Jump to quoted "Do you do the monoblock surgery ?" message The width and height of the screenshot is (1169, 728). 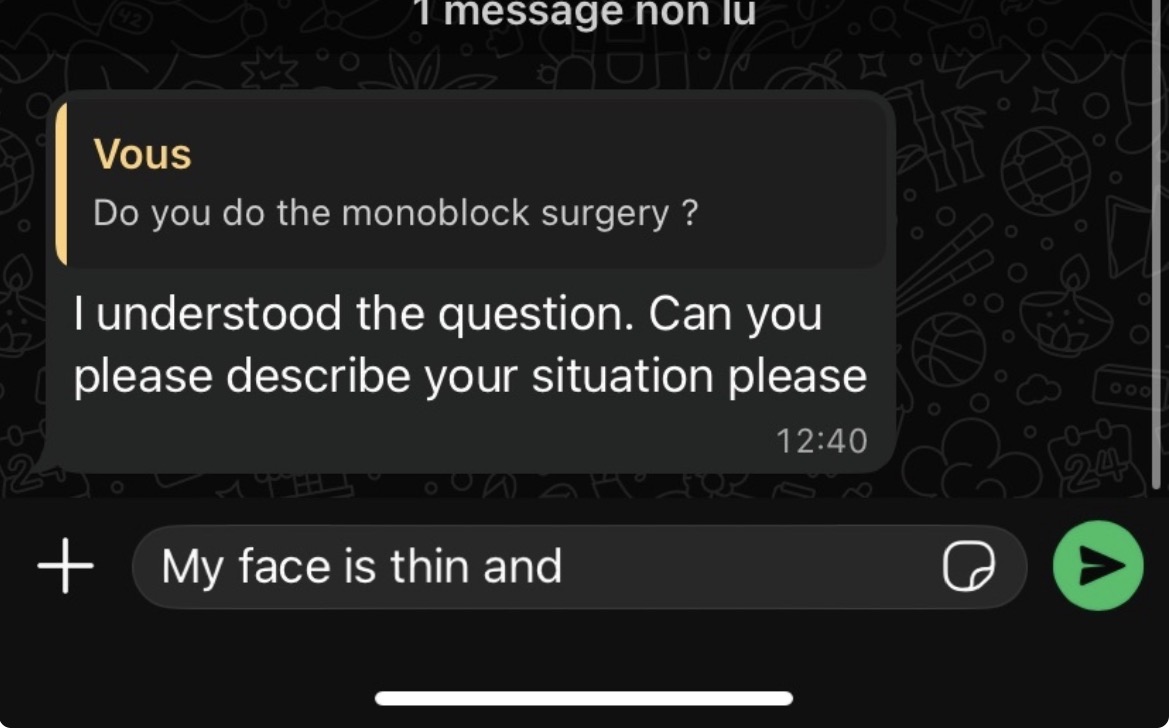point(470,185)
